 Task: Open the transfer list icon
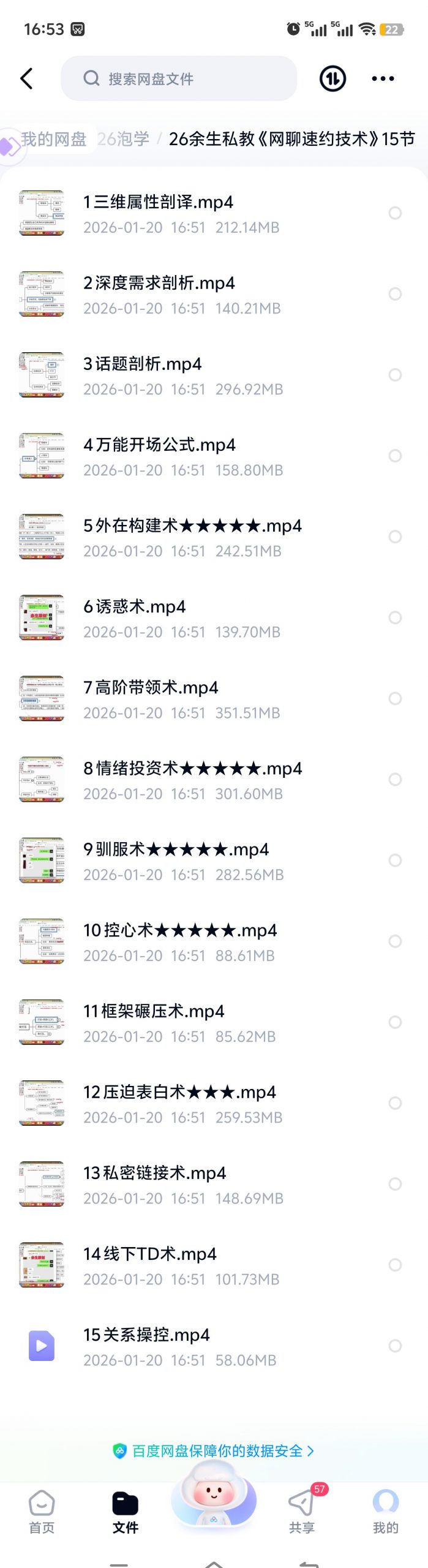click(332, 78)
